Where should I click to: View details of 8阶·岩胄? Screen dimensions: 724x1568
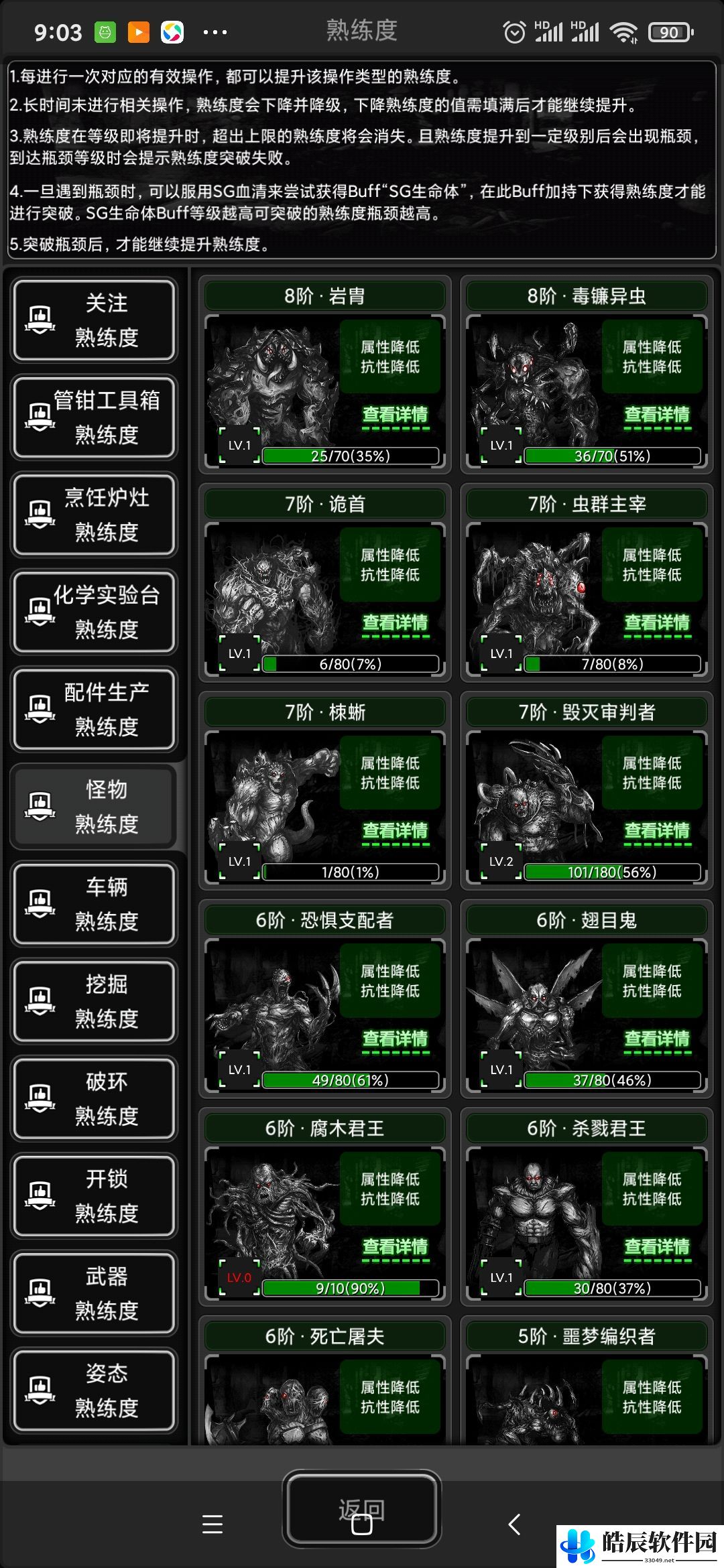(395, 415)
